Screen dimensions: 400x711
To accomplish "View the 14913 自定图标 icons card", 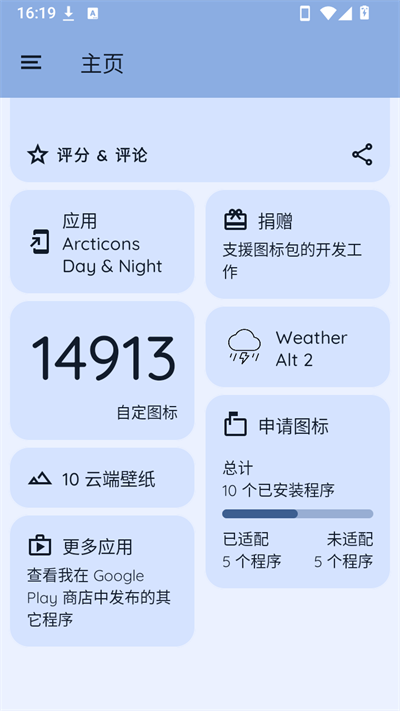I will [102, 370].
